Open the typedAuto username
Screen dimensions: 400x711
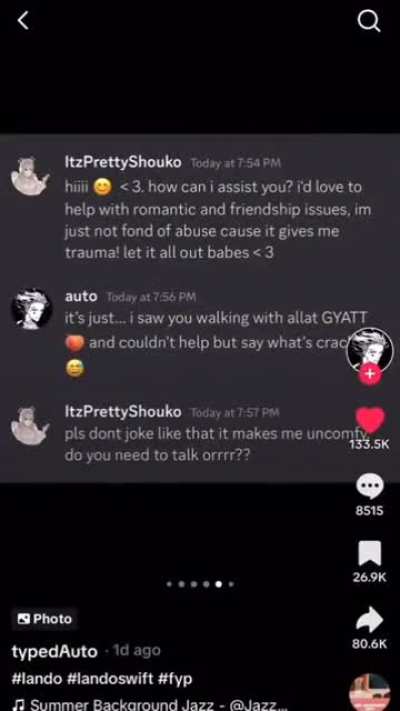pos(54,652)
